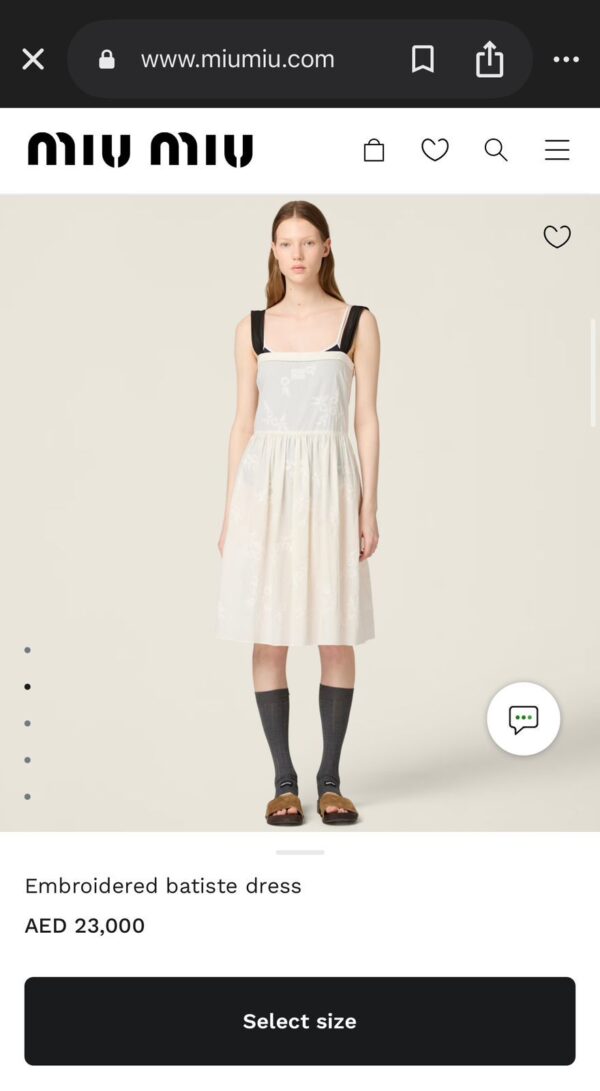
Task: Select size for the dress
Action: tap(300, 1021)
